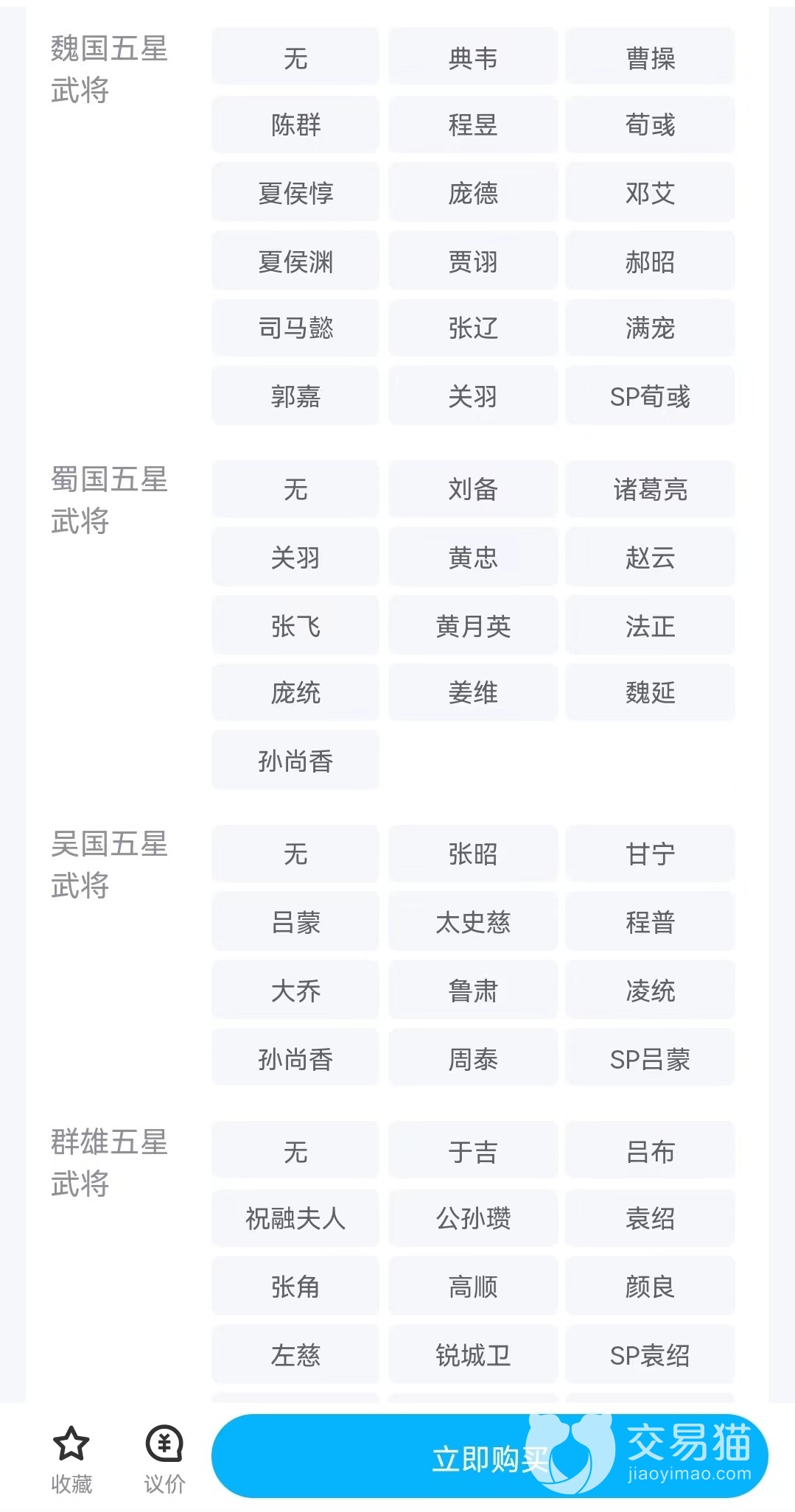
Task: Choose the 姜维 chip
Action: [473, 692]
